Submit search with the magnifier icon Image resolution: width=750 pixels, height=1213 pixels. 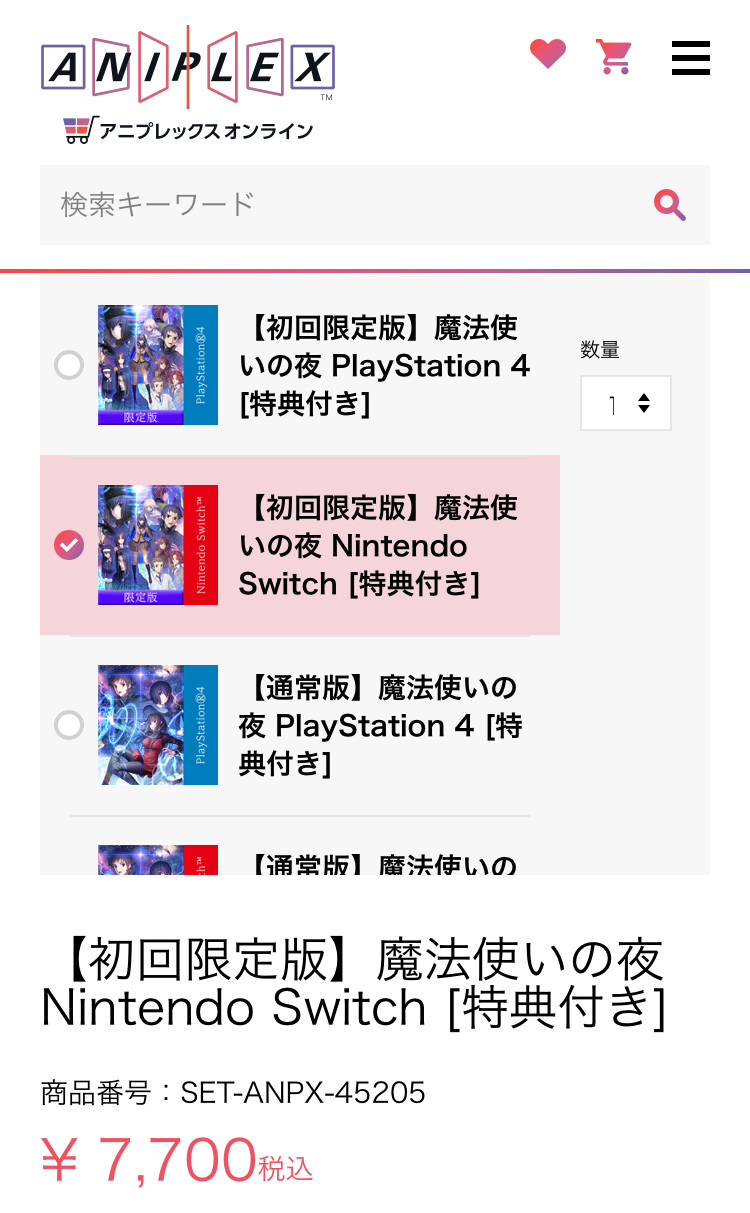click(x=669, y=205)
